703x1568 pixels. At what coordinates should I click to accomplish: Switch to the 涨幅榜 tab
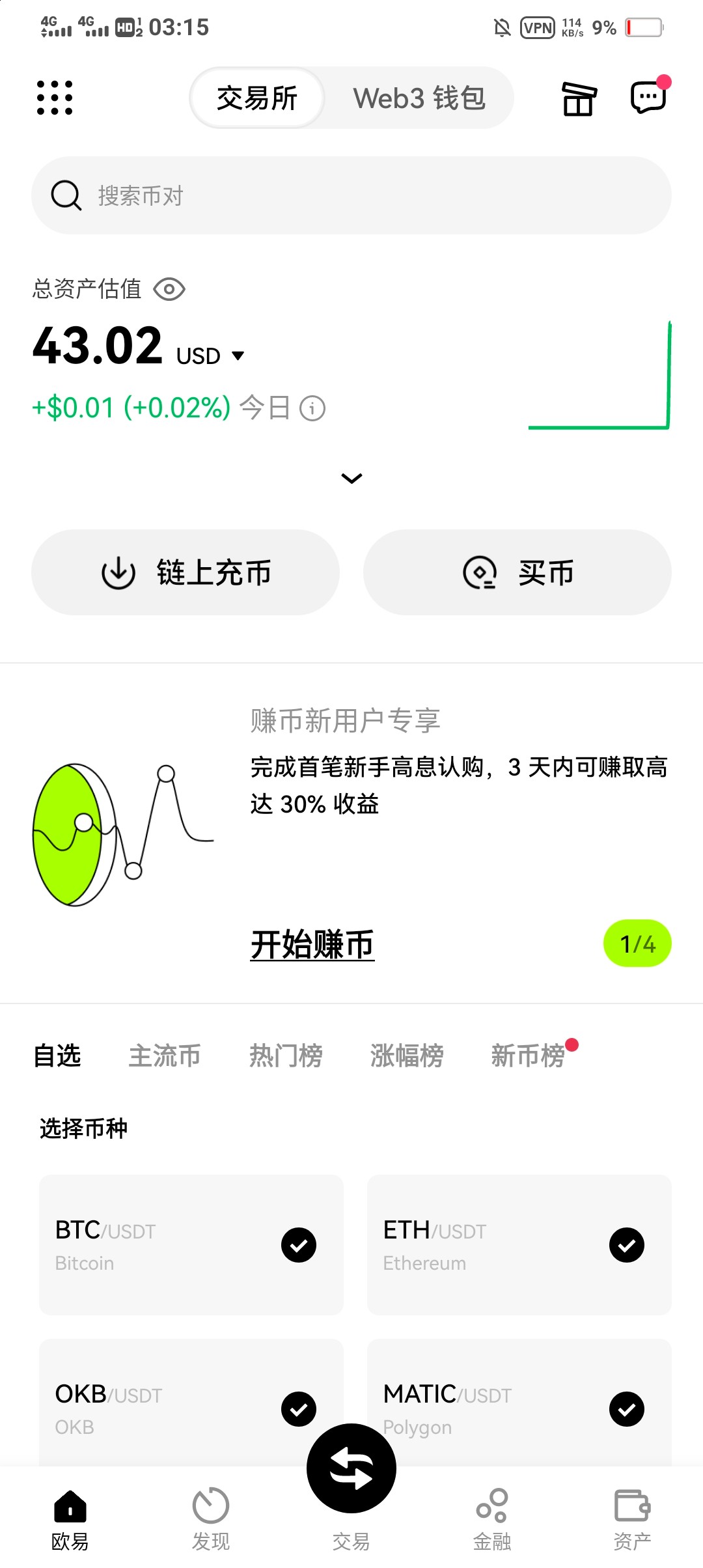(407, 1056)
